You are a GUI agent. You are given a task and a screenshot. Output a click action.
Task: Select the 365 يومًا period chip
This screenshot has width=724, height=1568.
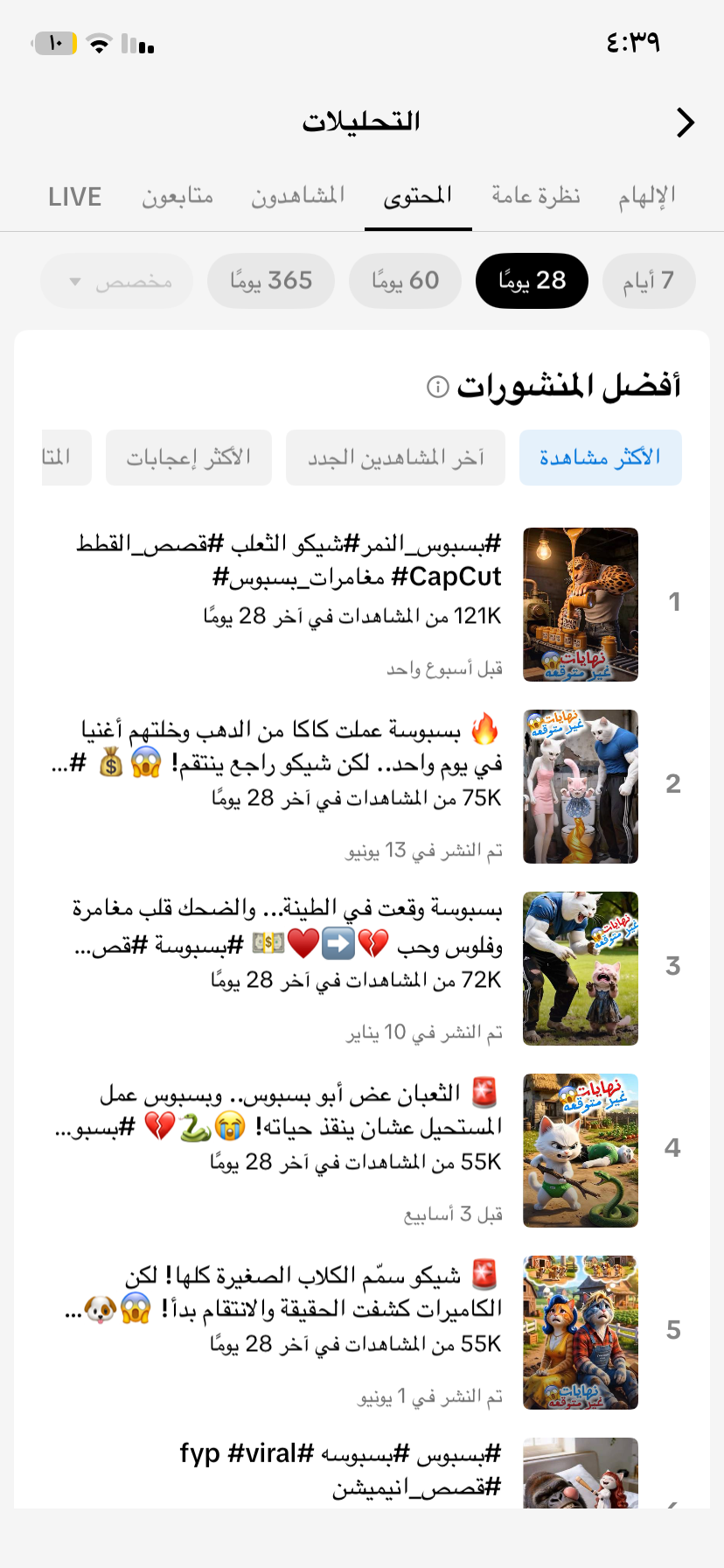tap(271, 281)
